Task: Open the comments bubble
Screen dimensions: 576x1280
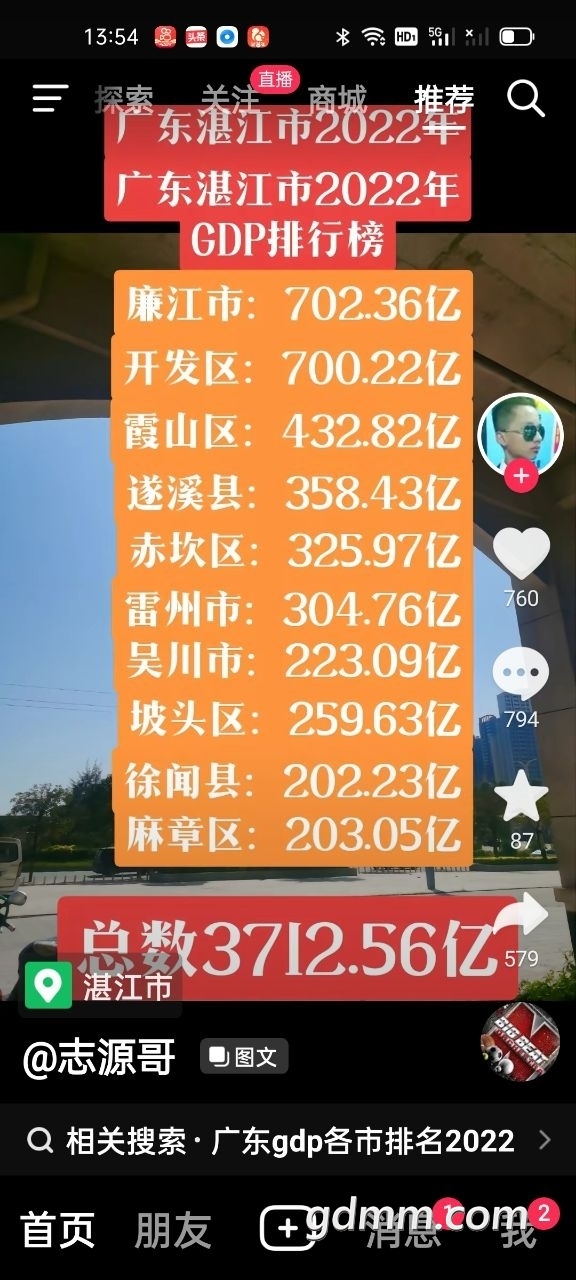Action: (521, 675)
